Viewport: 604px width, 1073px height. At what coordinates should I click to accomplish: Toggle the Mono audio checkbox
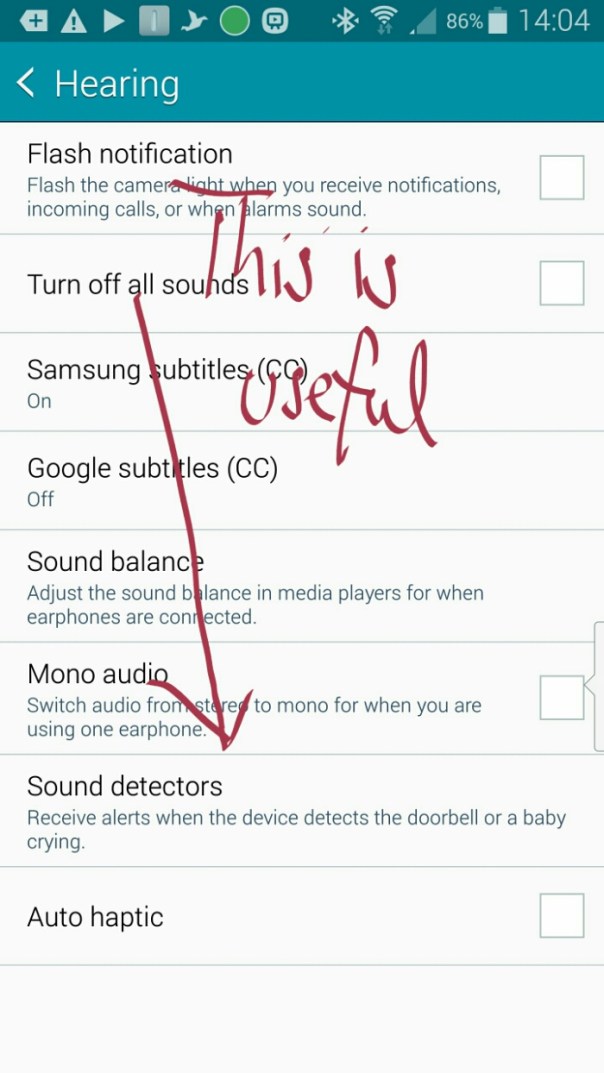tap(561, 697)
